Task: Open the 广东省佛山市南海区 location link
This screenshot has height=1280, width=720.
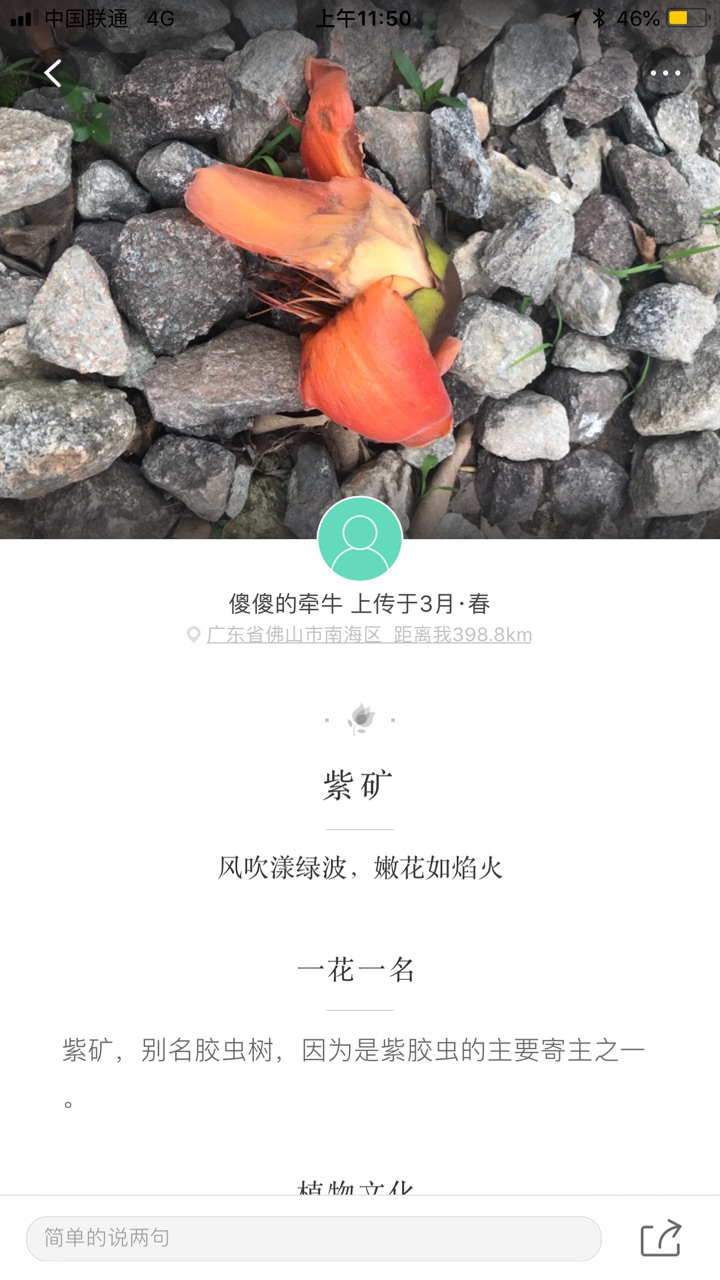Action: pos(295,635)
